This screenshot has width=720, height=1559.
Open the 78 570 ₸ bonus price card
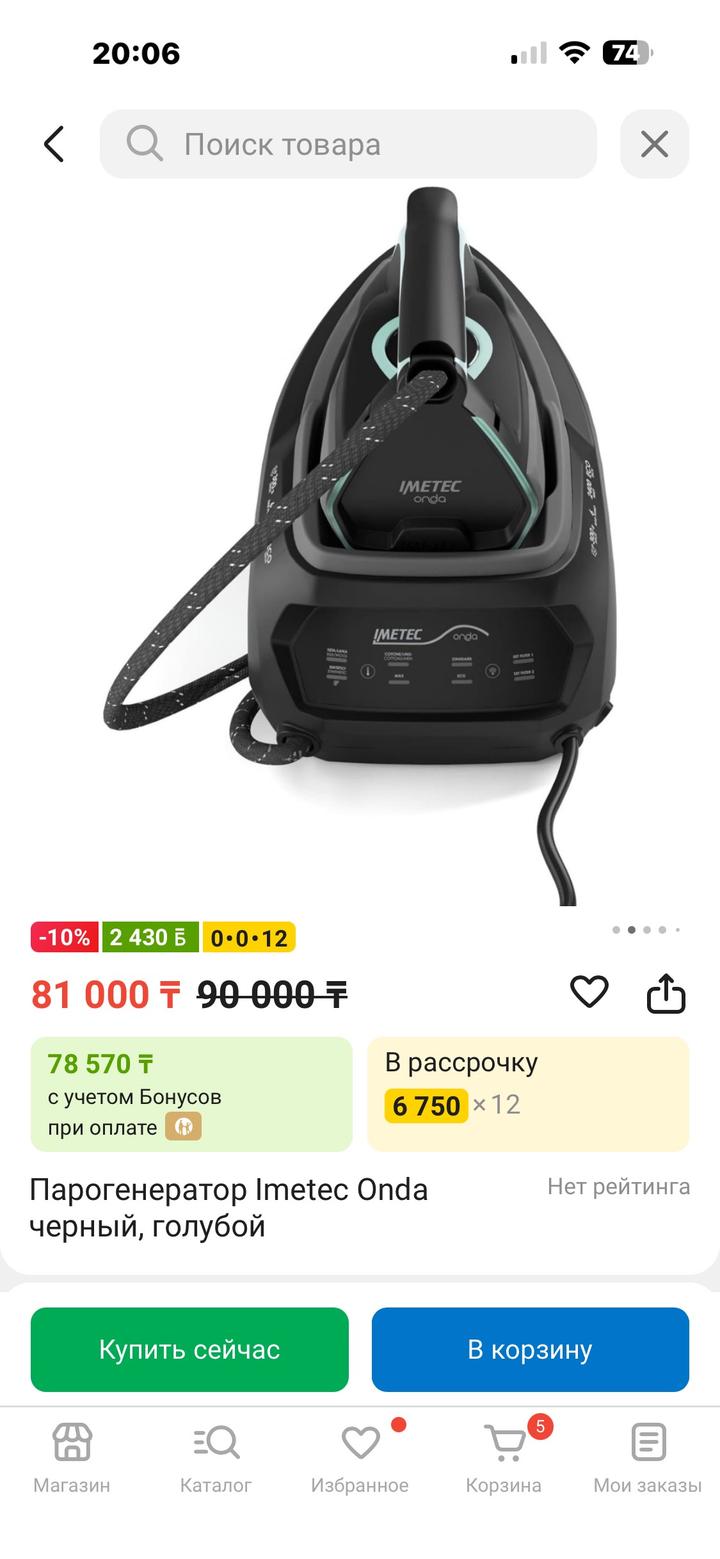pyautogui.click(x=191, y=1094)
